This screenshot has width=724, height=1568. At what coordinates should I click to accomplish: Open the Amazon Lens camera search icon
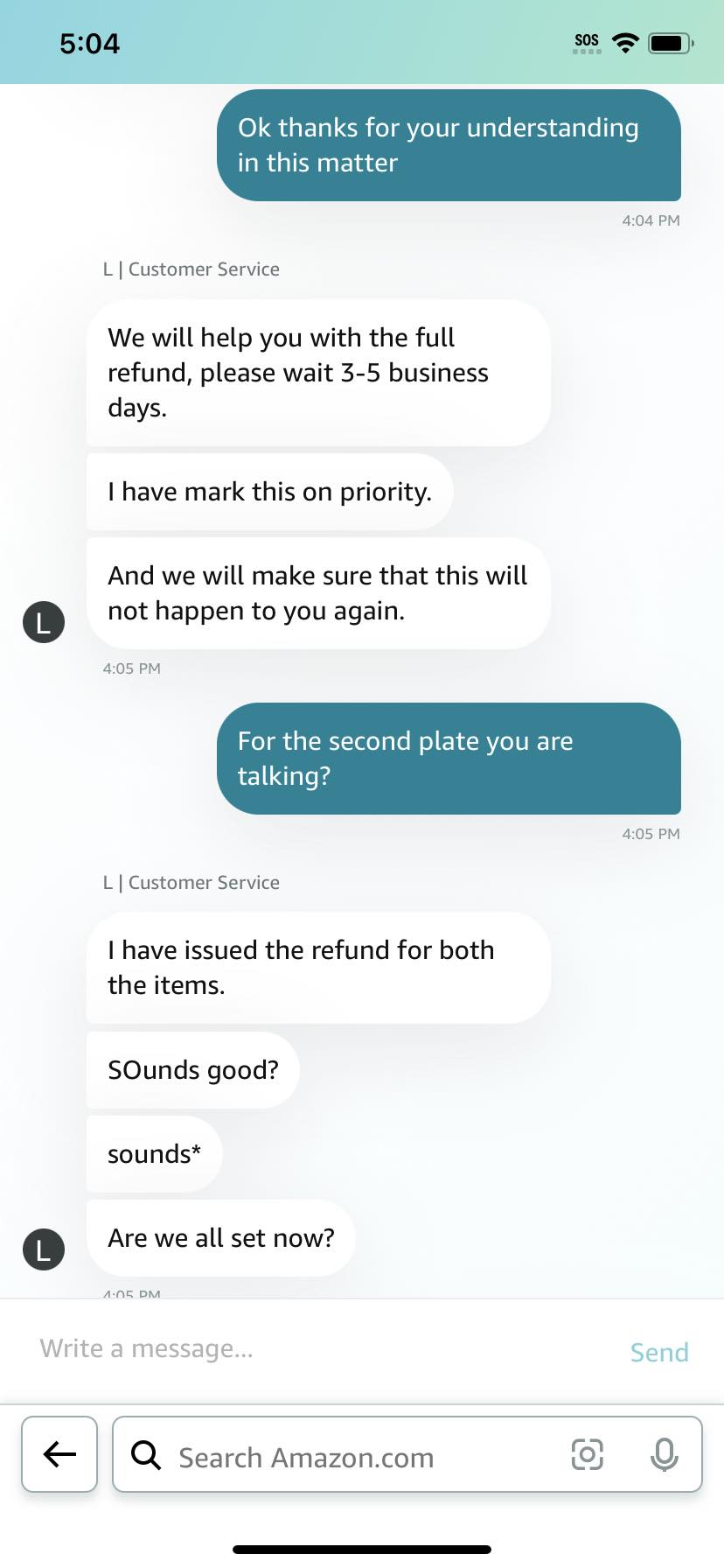(587, 1455)
